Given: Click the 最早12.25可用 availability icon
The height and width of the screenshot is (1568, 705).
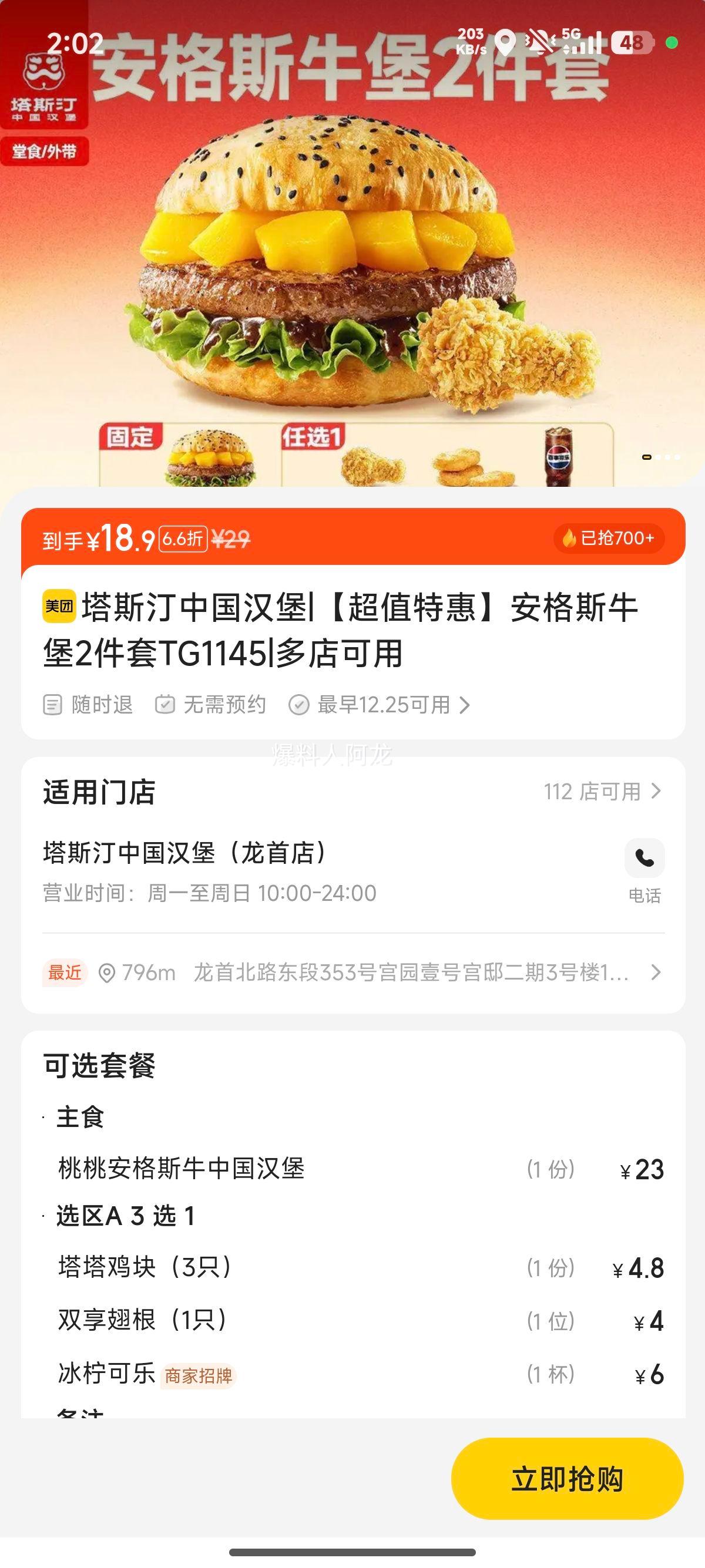Looking at the screenshot, I should tap(300, 703).
